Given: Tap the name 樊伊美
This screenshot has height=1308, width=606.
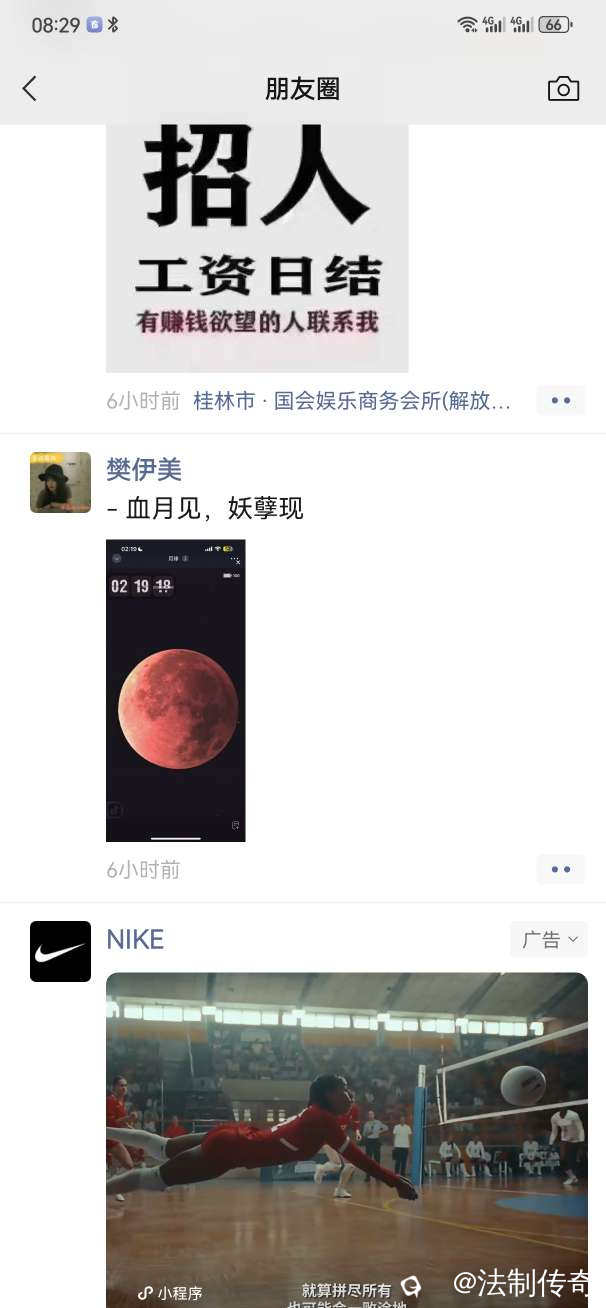Looking at the screenshot, I should pos(144,469).
